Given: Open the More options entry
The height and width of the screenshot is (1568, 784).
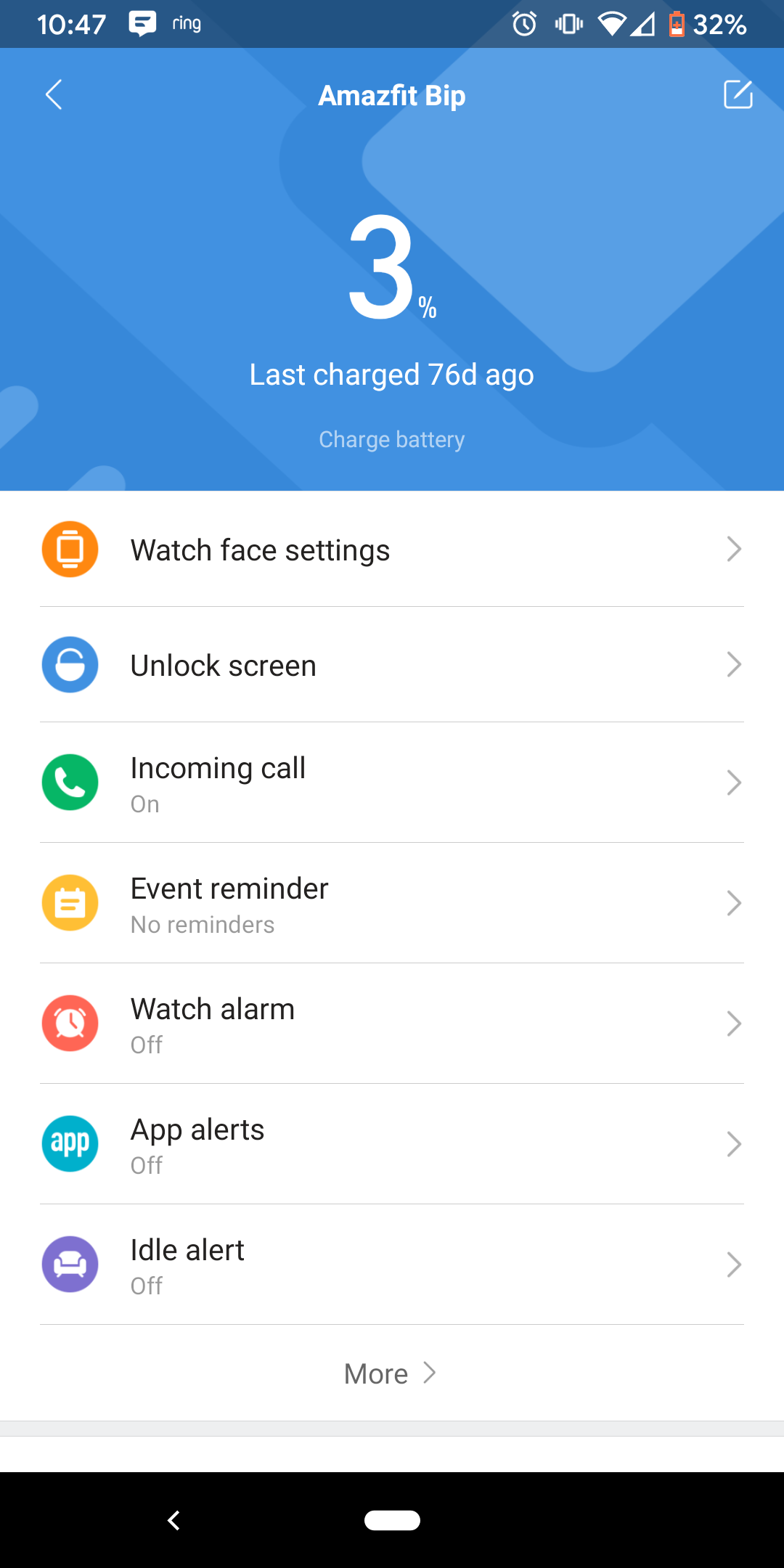Looking at the screenshot, I should pyautogui.click(x=391, y=1373).
